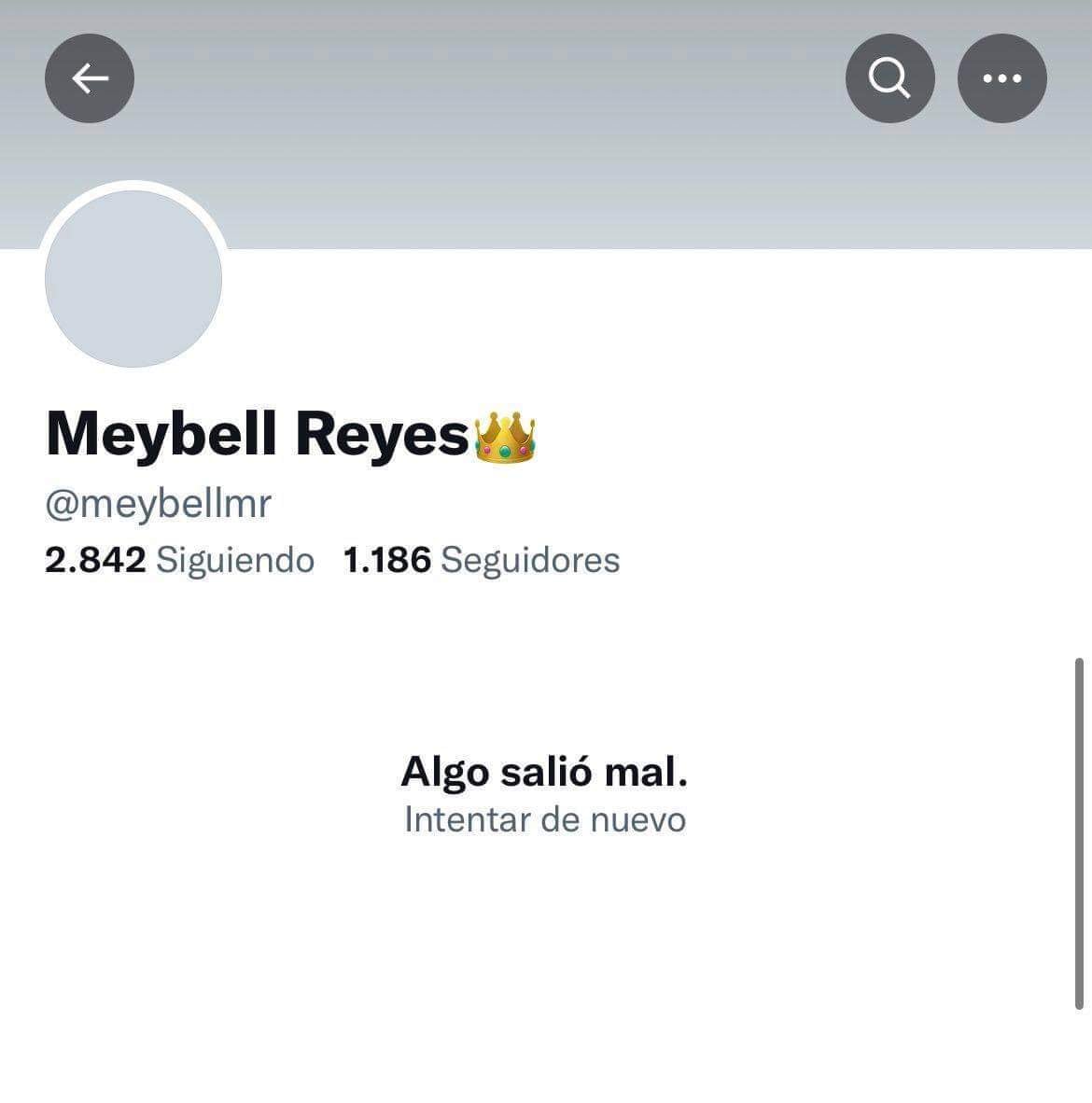Go back with the arrow button

[x=90, y=78]
